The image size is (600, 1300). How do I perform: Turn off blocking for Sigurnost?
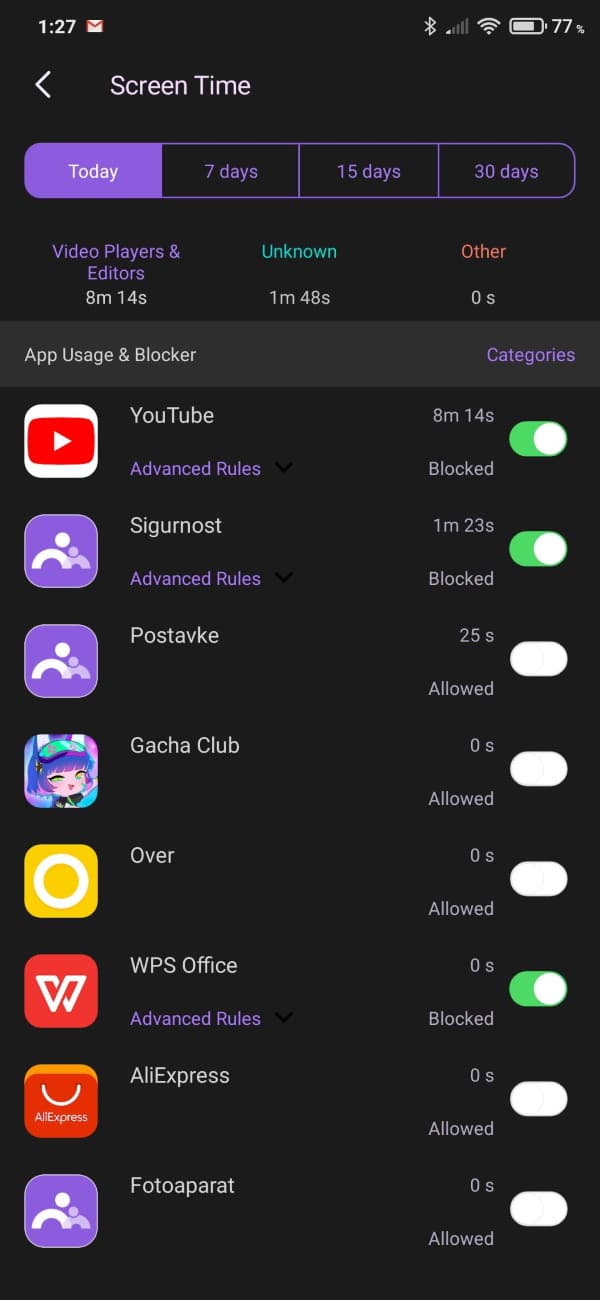[538, 549]
